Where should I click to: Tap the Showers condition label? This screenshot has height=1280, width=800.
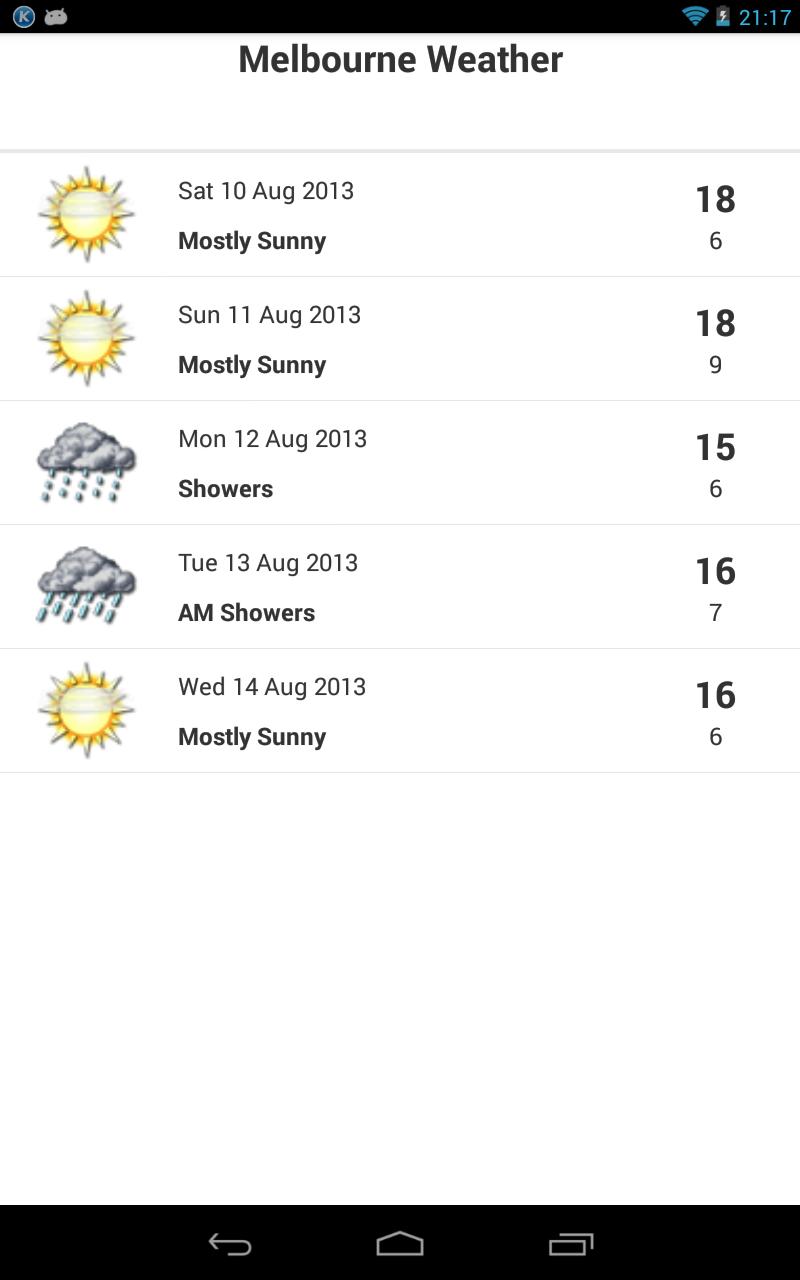pos(225,489)
